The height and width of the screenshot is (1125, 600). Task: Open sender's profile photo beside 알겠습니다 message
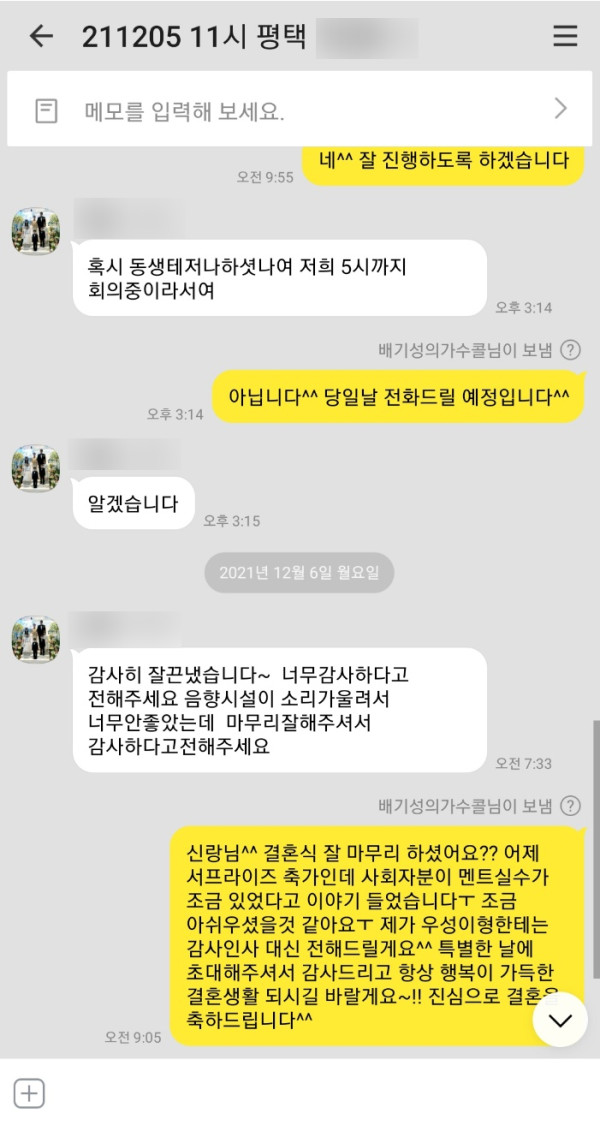pyautogui.click(x=36, y=468)
